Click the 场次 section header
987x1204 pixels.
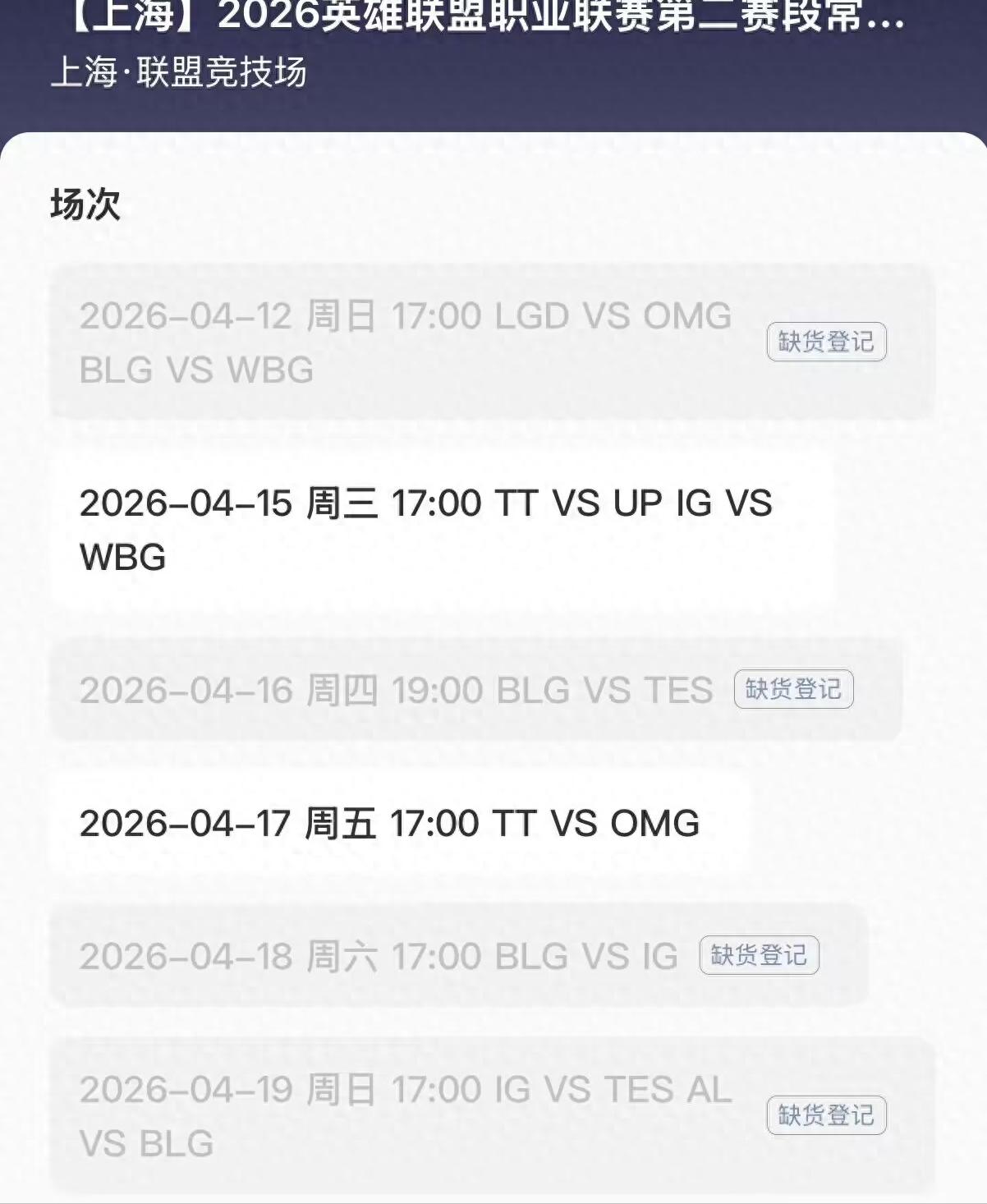tap(83, 205)
